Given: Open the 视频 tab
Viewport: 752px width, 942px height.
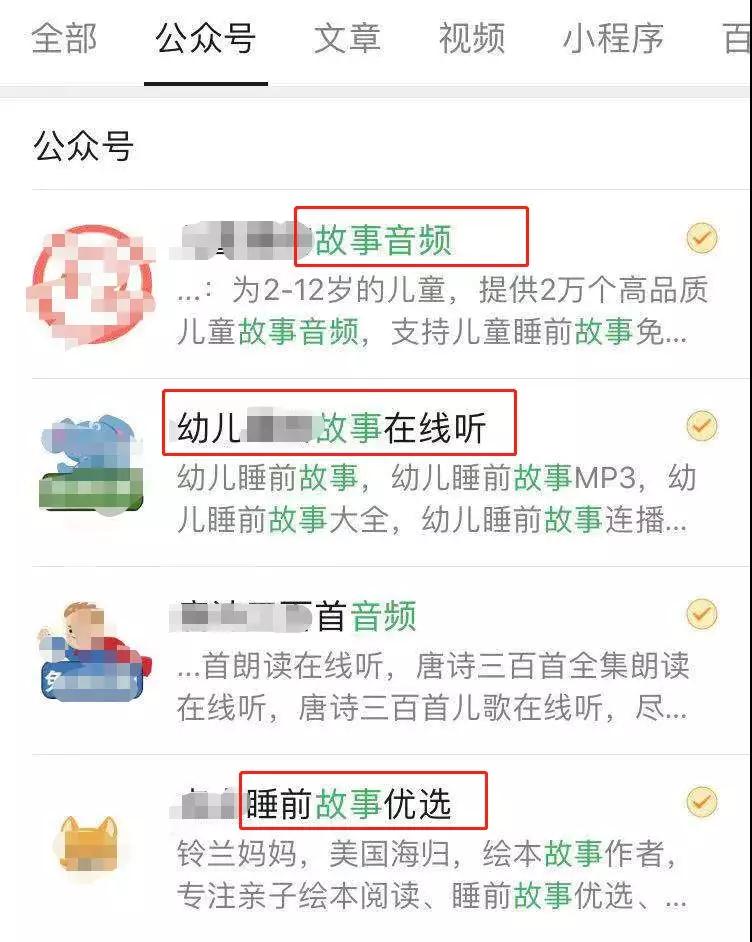Looking at the screenshot, I should click(x=471, y=39).
